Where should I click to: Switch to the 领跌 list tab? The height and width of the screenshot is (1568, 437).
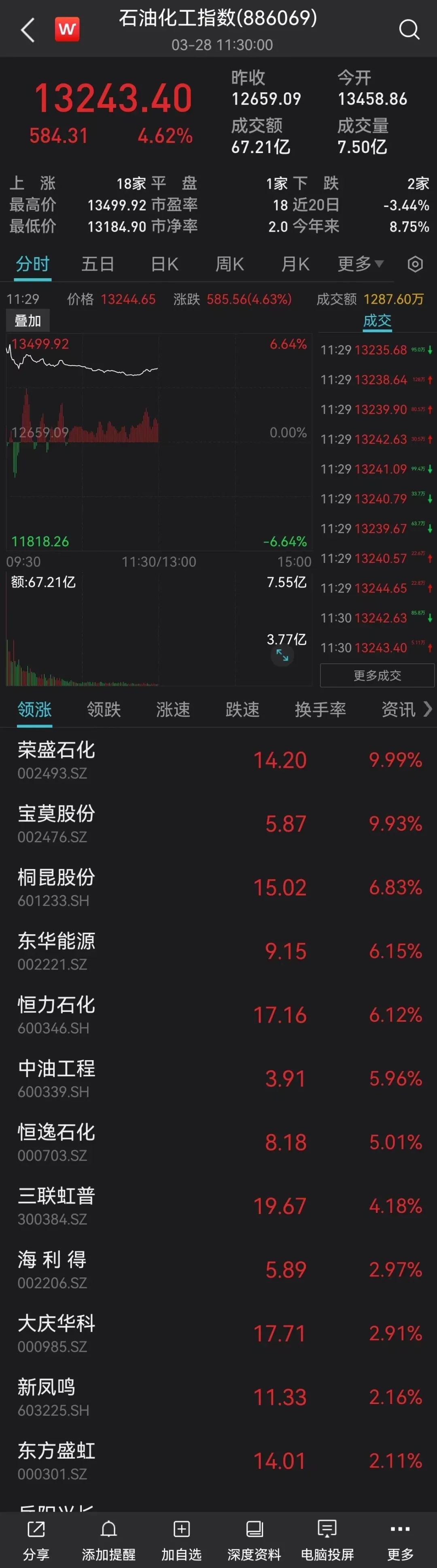104,709
